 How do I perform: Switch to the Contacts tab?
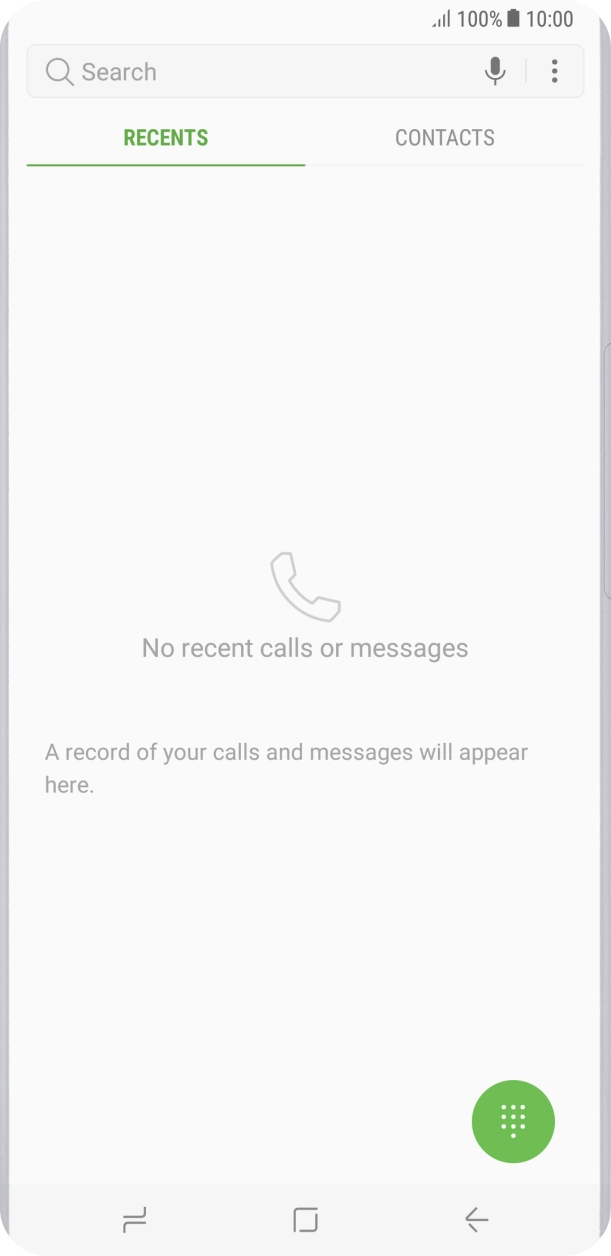[x=445, y=138]
